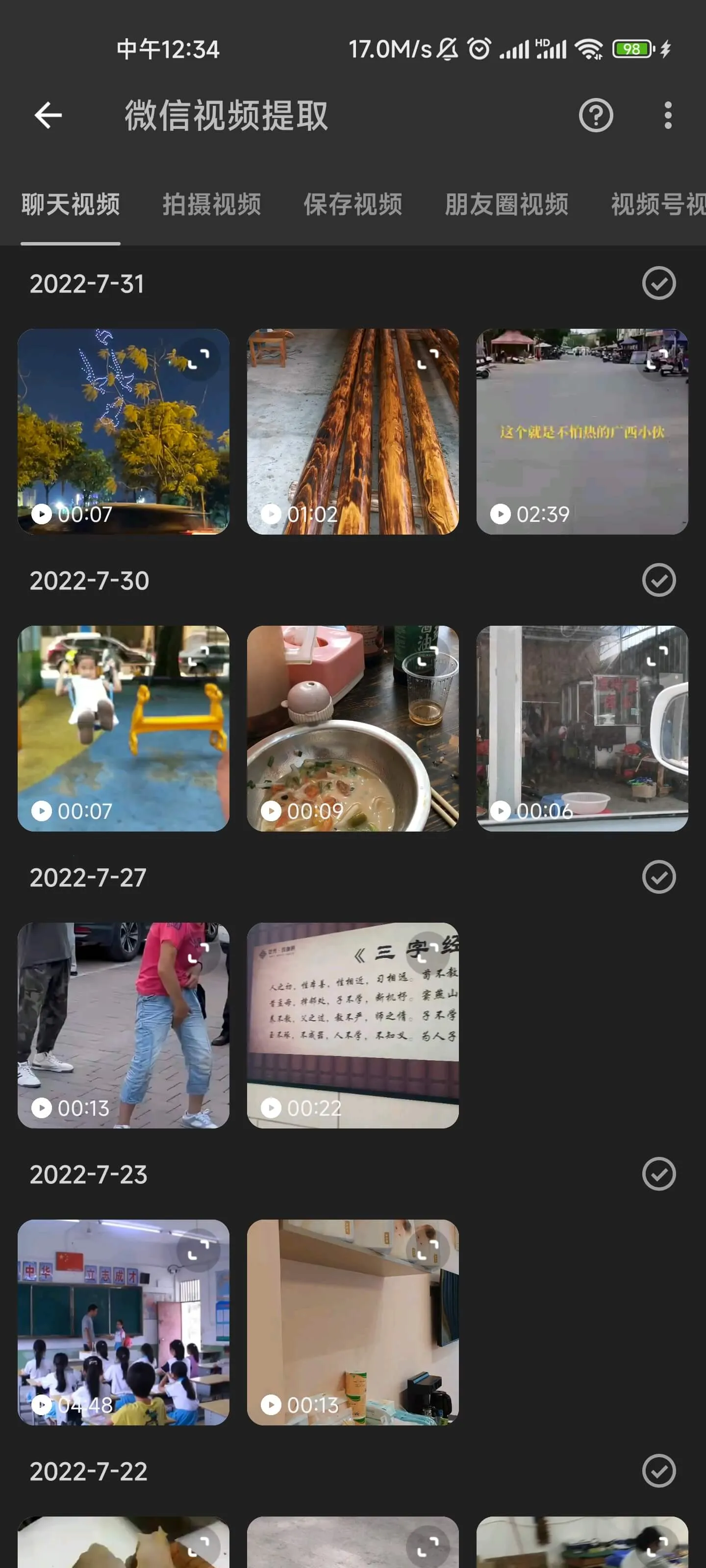This screenshot has width=706, height=1568.
Task: Switch to the 保存视频 tab
Action: click(x=353, y=204)
